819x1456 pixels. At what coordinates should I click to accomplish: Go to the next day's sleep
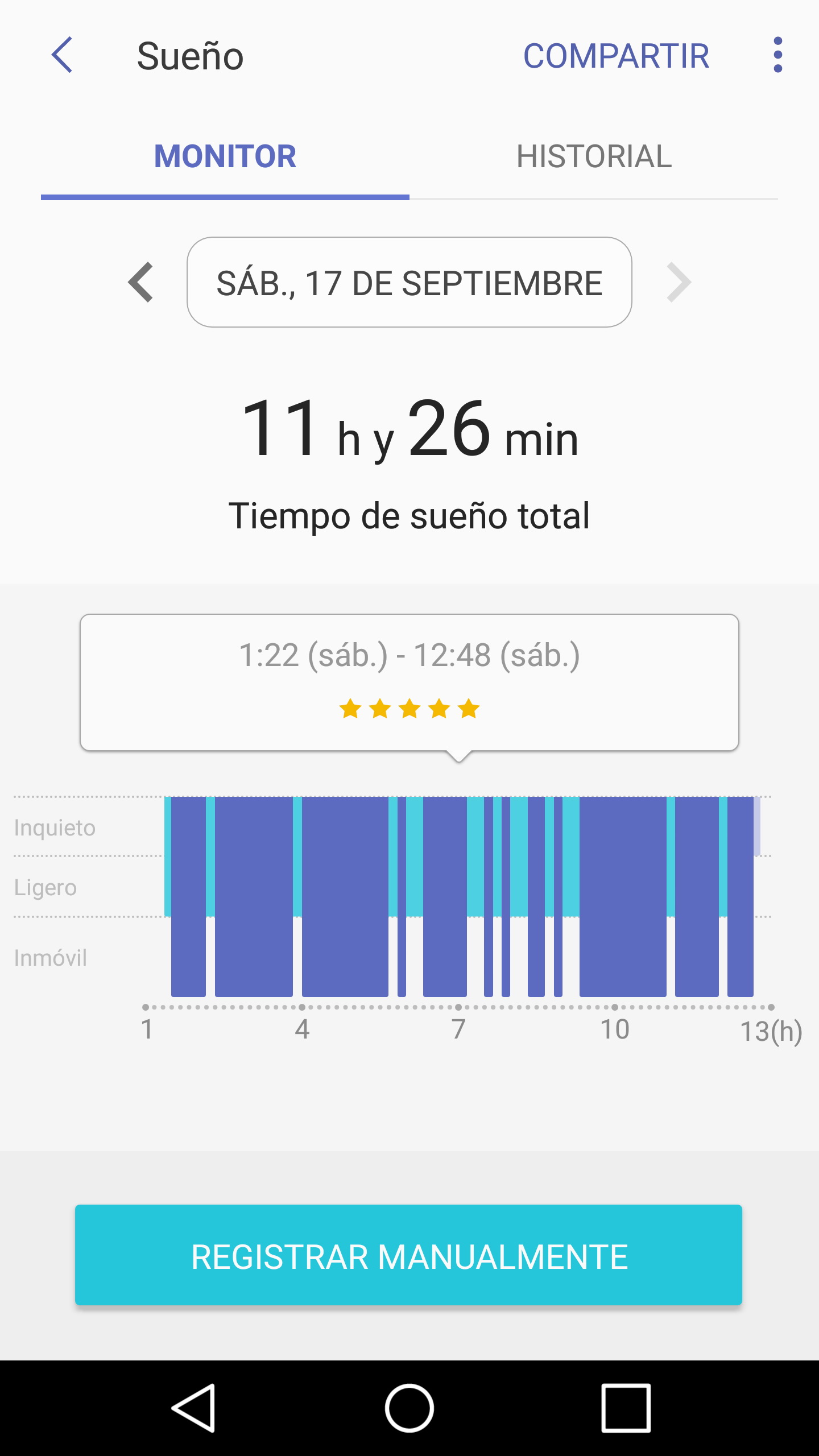679,282
